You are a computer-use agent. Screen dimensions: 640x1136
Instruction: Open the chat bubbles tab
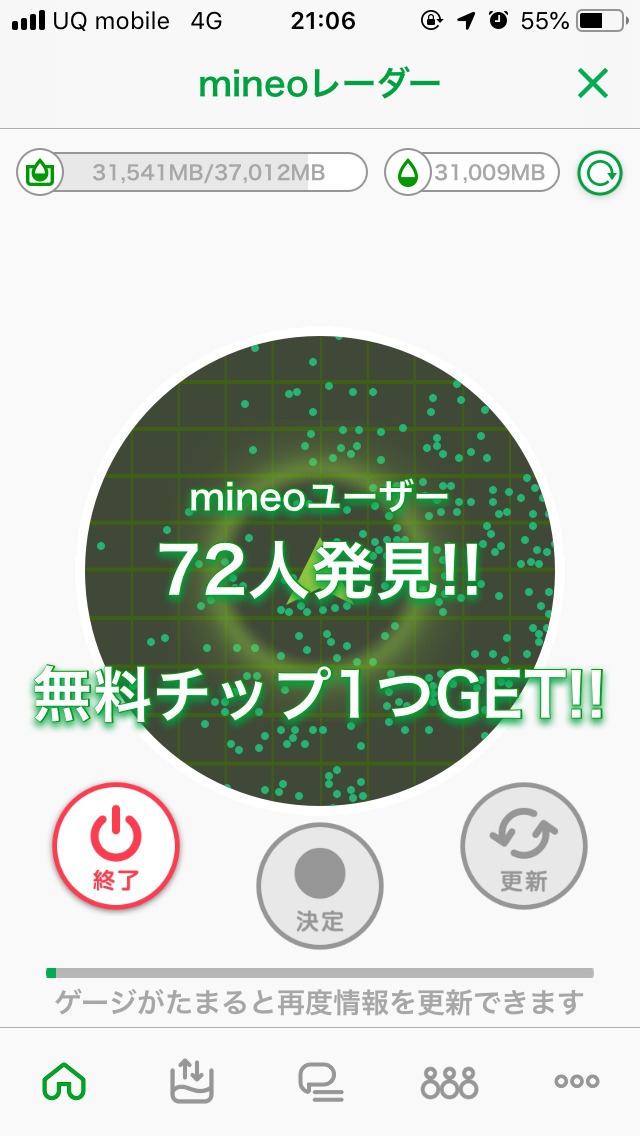(x=320, y=1081)
